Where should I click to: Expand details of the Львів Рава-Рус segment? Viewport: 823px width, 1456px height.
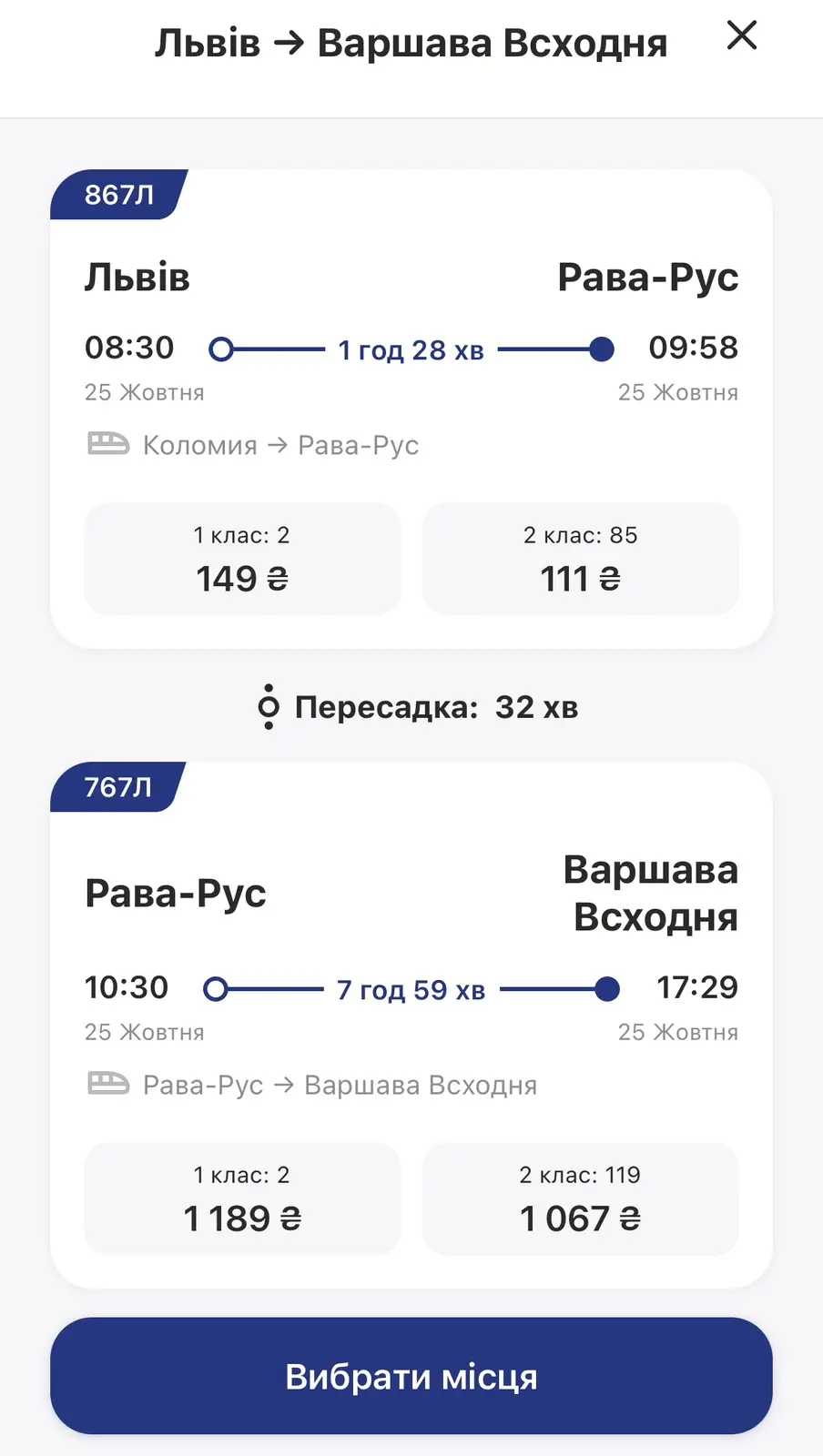pyautogui.click(x=411, y=364)
